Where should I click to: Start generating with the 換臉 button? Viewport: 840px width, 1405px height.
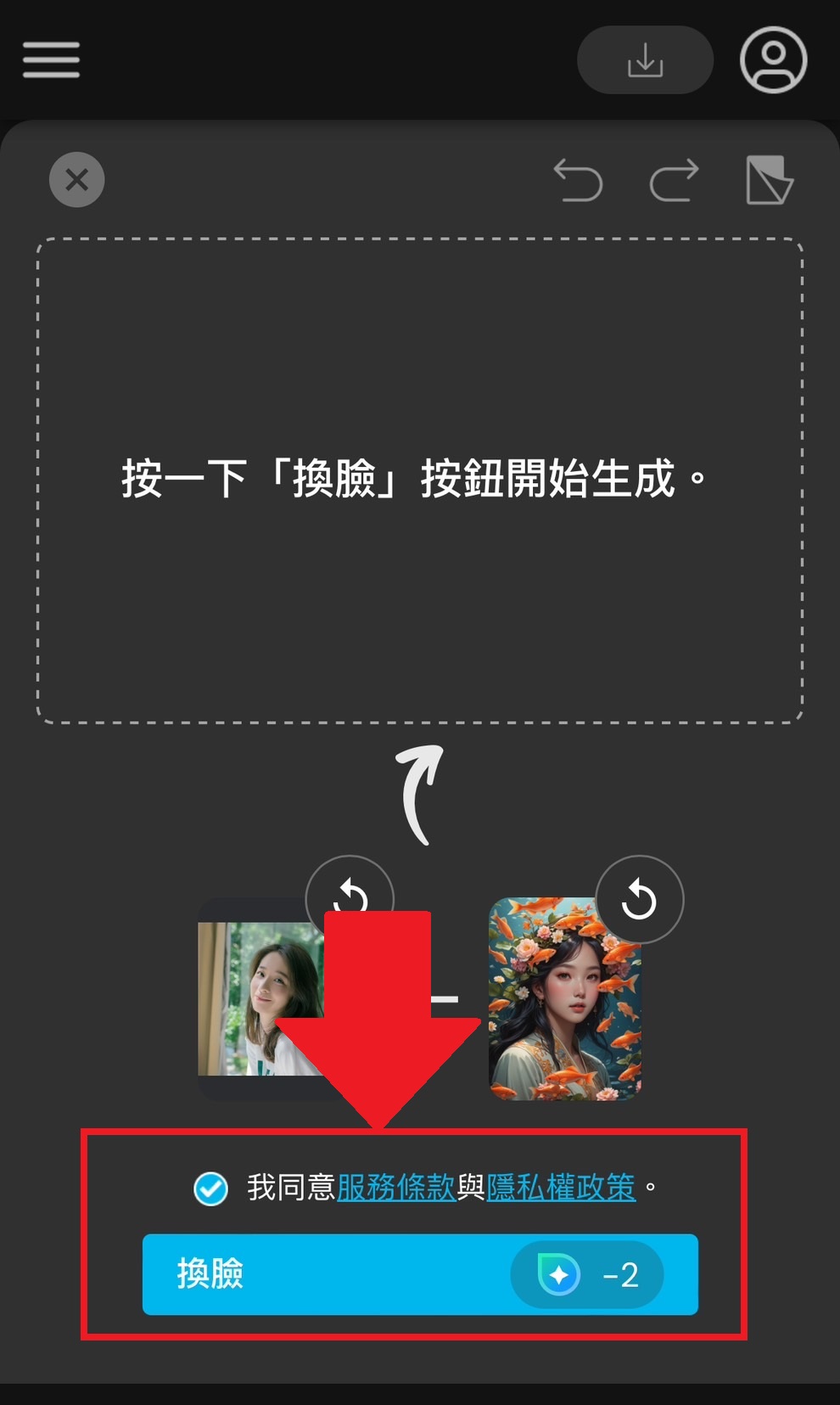point(339,1274)
